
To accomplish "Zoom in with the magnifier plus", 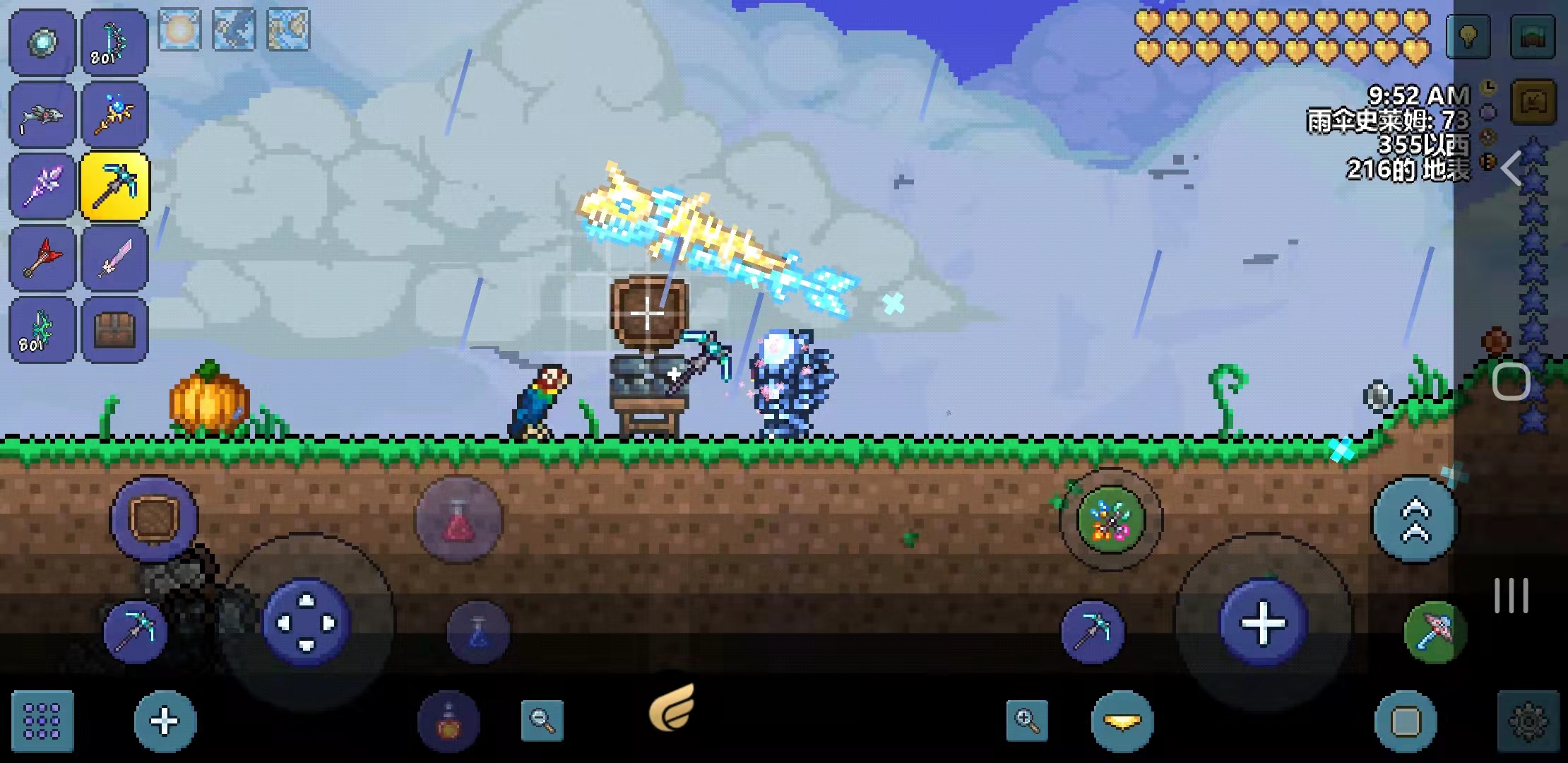I will click(x=1026, y=720).
